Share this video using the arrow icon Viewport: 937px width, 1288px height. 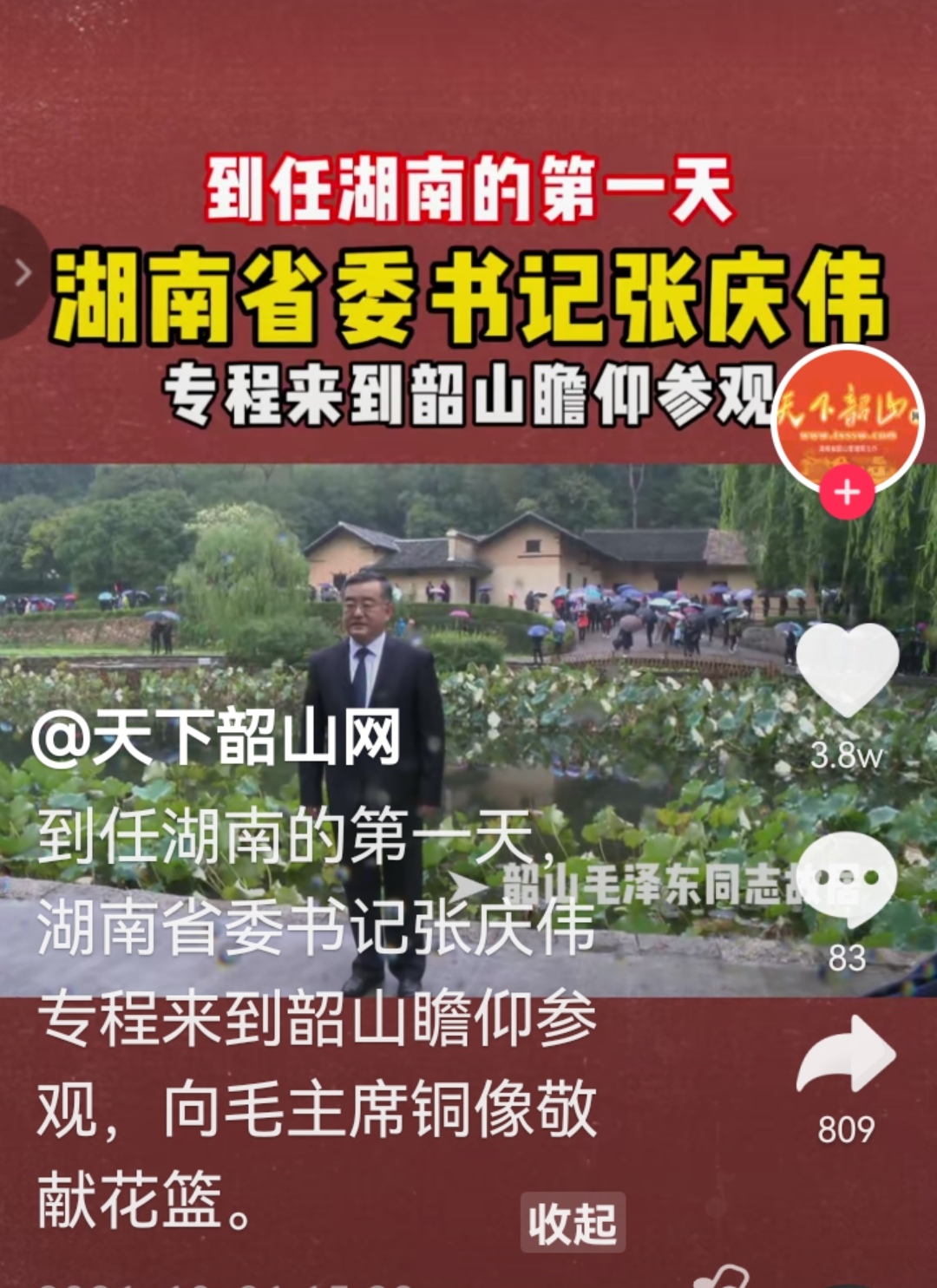click(846, 1057)
